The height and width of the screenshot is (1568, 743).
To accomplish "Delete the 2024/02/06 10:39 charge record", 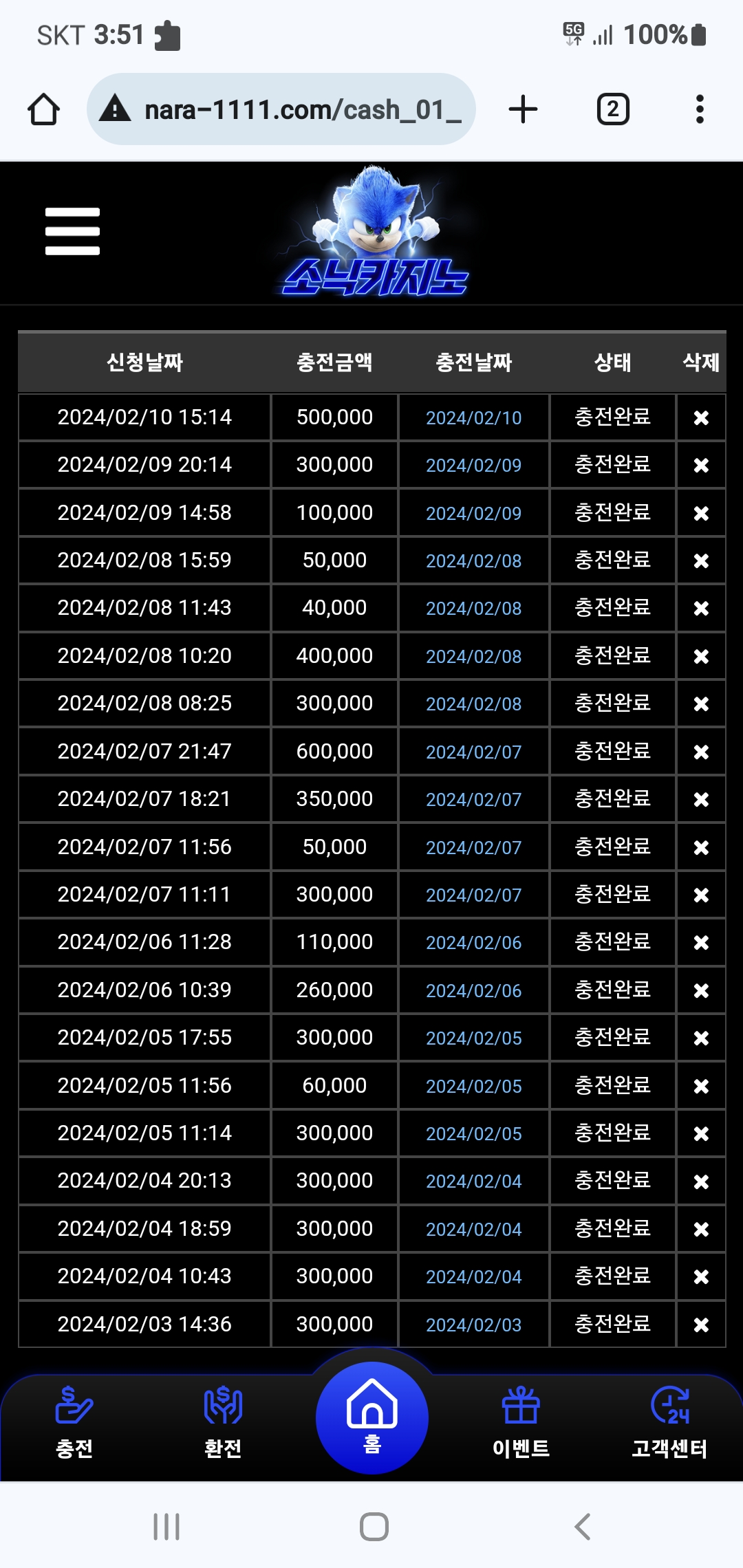I will click(701, 990).
